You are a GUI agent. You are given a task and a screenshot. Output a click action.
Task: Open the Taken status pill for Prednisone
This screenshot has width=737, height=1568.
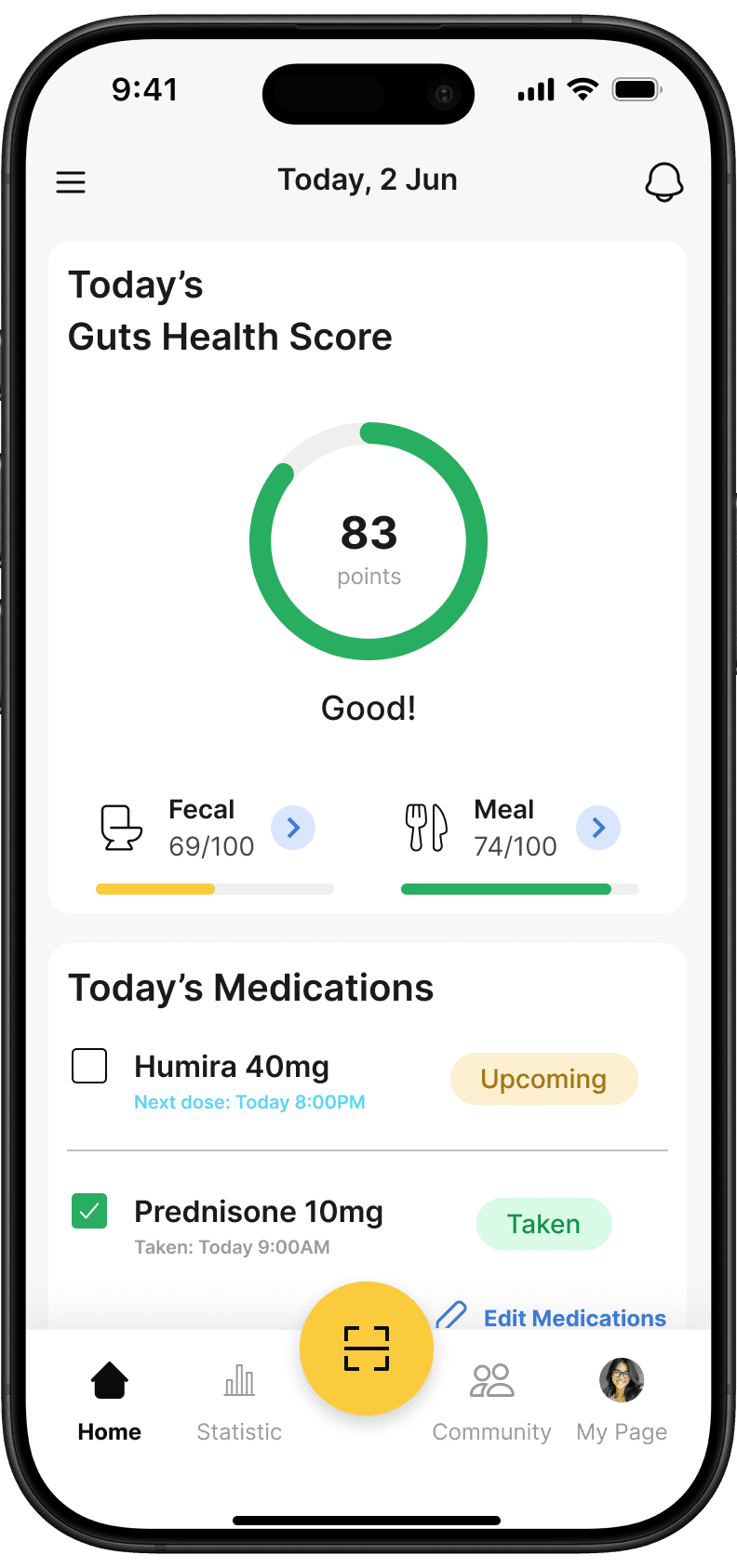[x=543, y=1224]
